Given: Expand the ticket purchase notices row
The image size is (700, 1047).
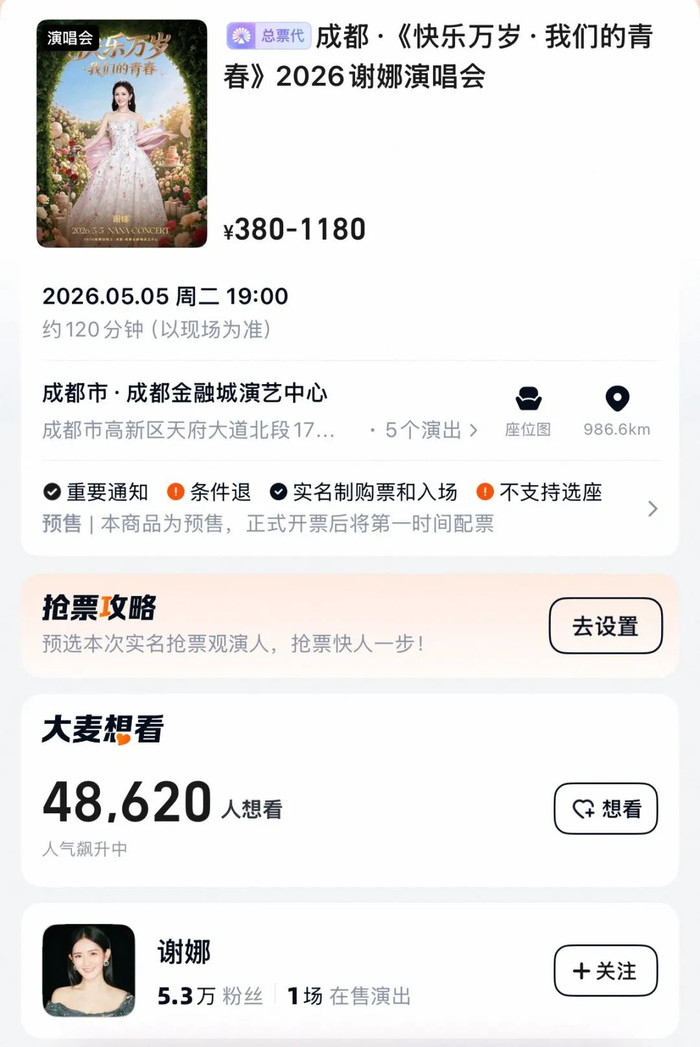Looking at the screenshot, I should 652,509.
